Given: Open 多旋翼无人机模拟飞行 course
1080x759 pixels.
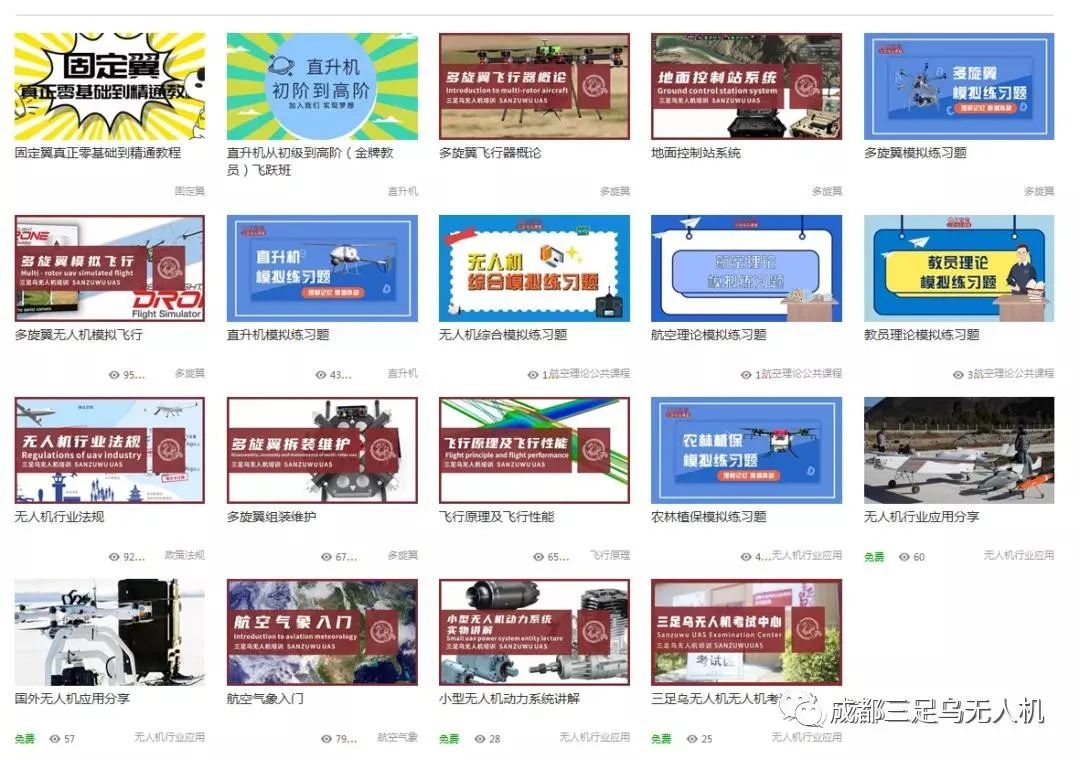Looking at the screenshot, I should (x=109, y=268).
